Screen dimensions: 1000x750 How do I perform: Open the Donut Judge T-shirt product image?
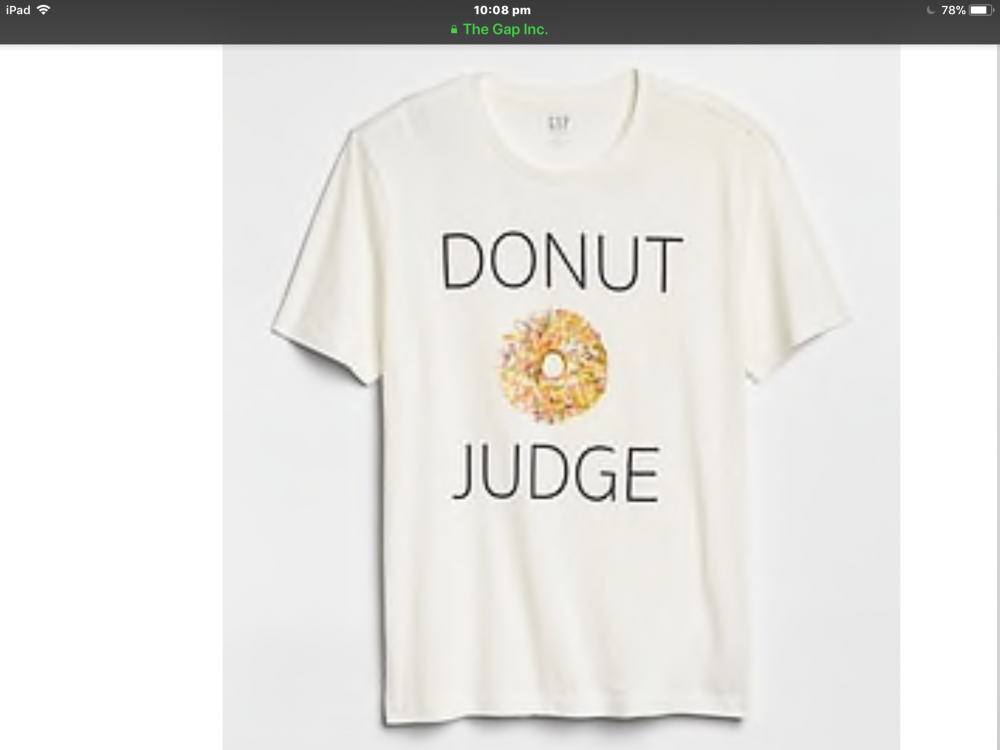(x=560, y=400)
